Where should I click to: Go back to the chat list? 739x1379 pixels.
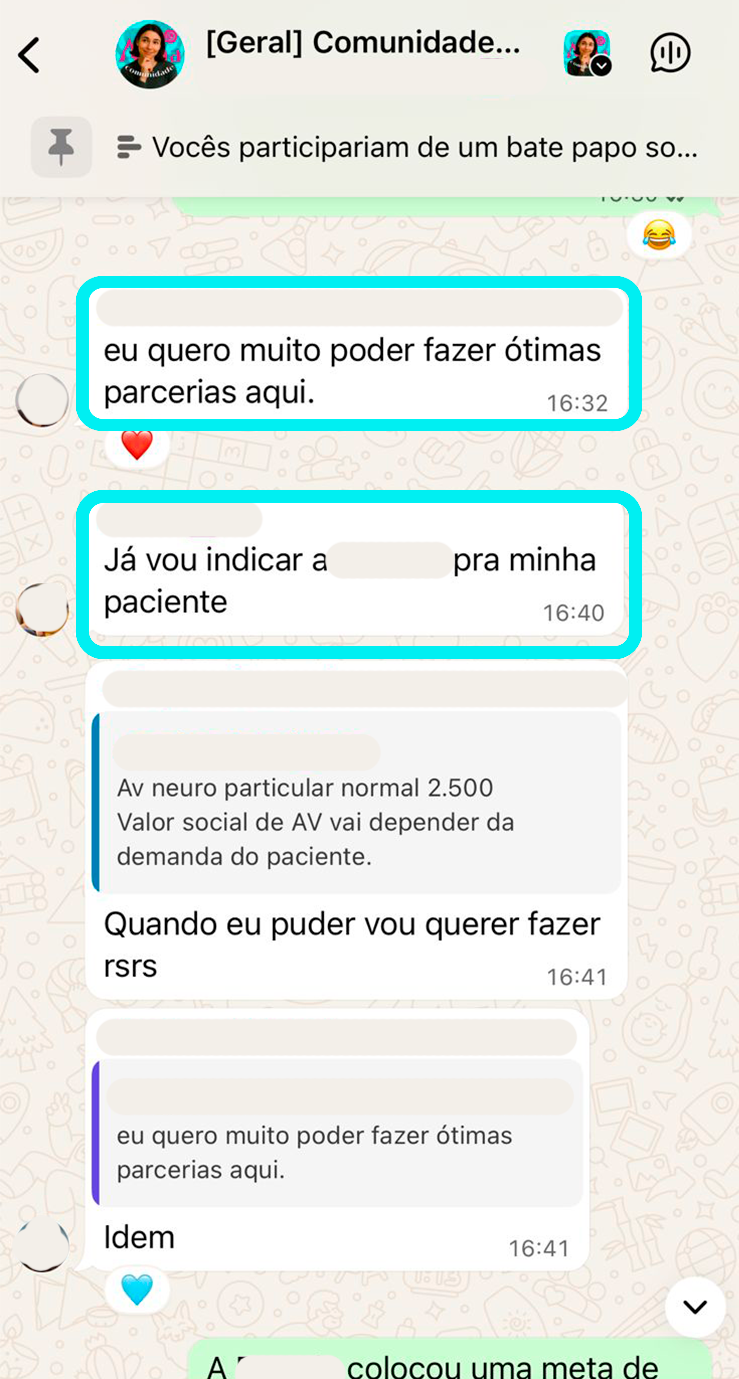click(x=29, y=55)
